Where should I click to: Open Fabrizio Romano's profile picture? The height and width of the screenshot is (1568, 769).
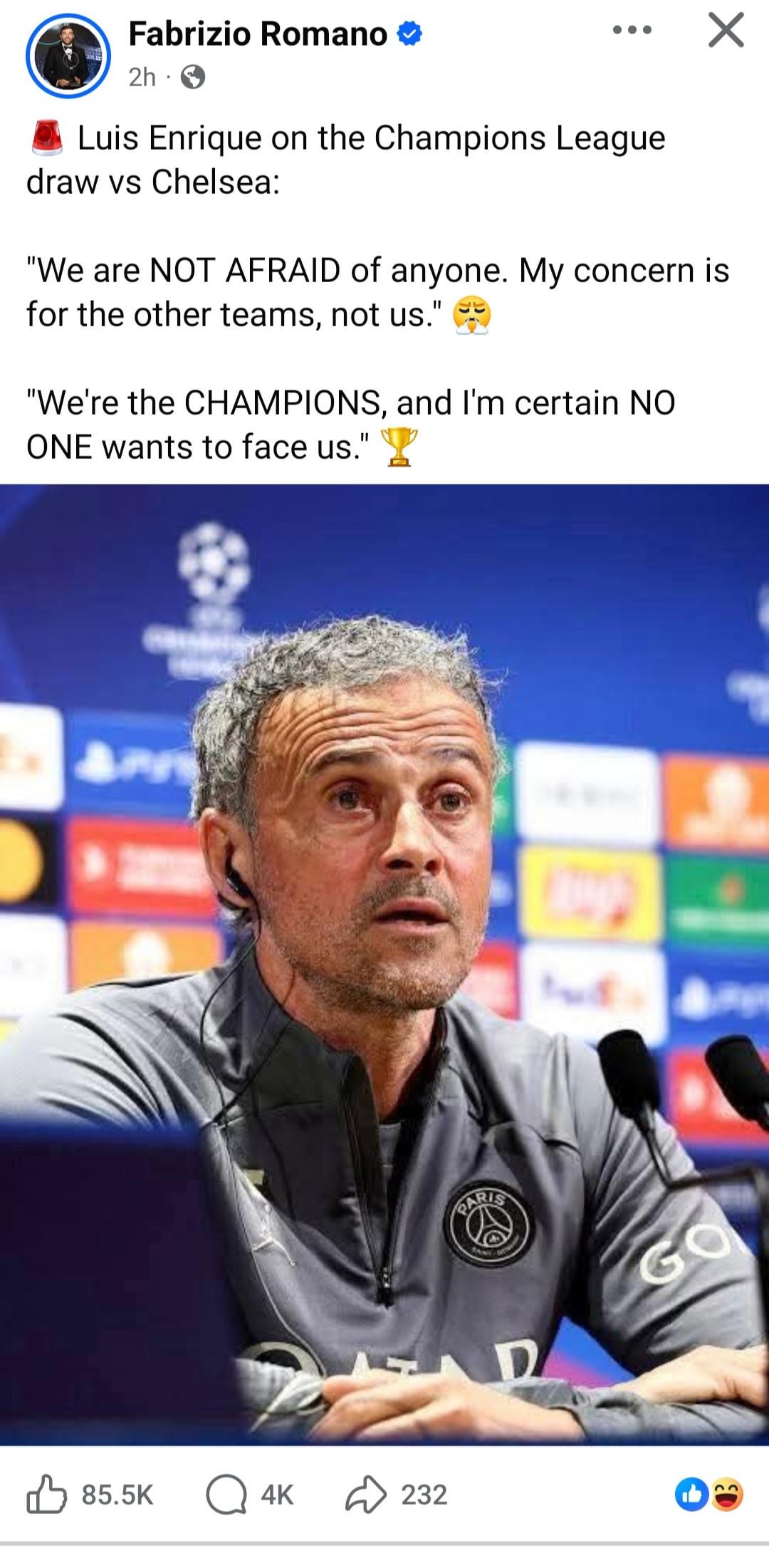[68, 56]
